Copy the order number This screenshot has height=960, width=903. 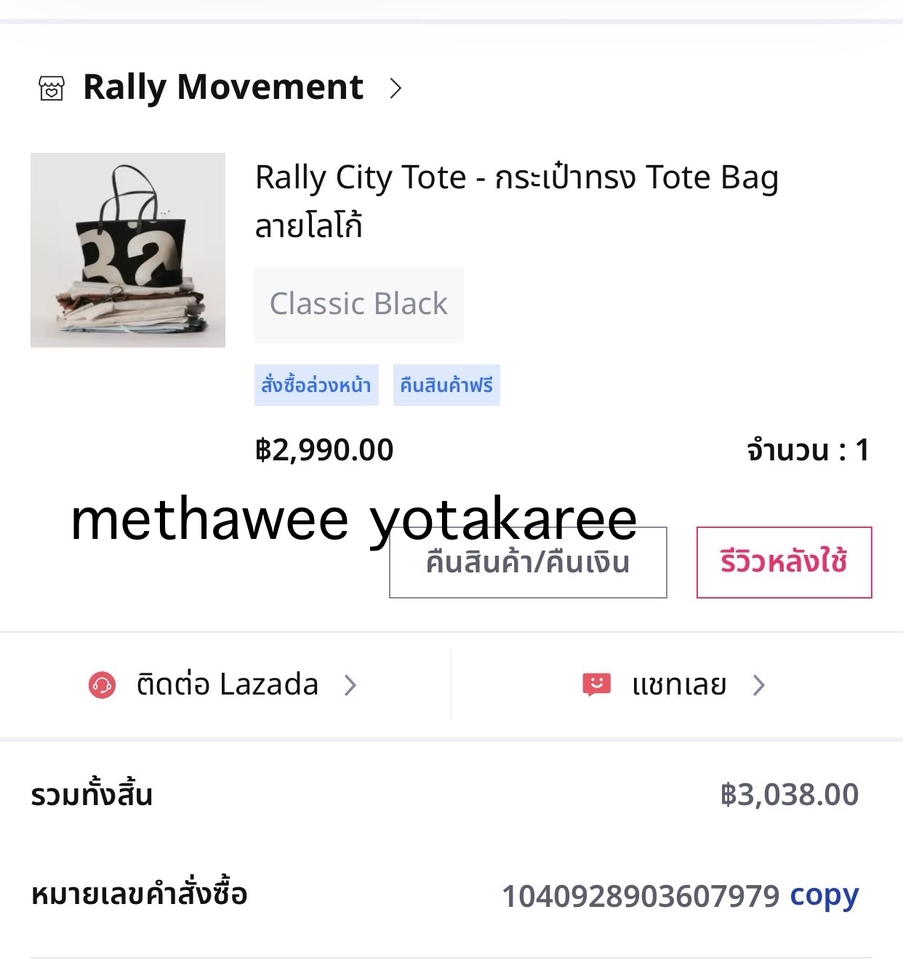click(824, 895)
